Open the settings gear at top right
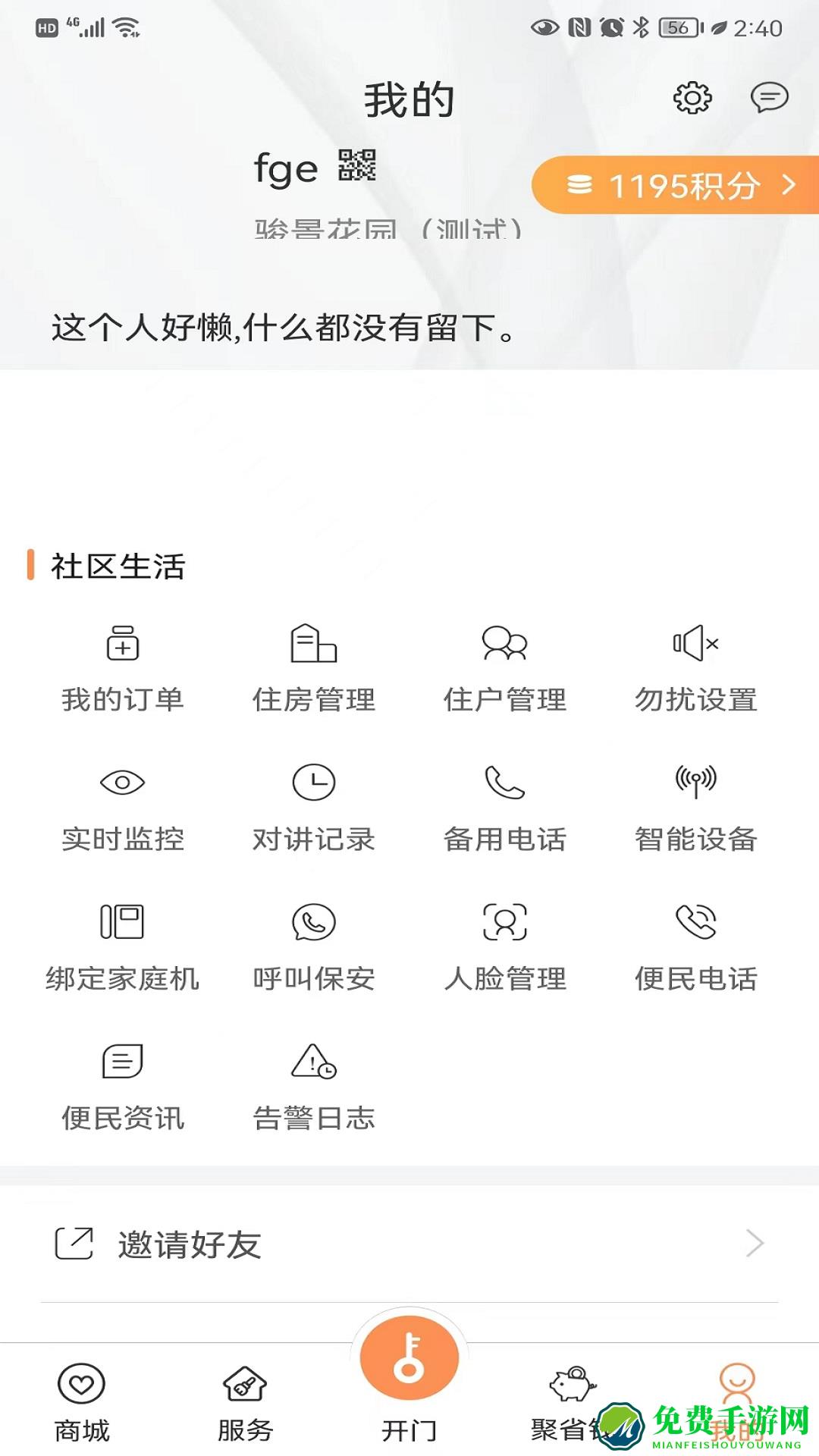The height and width of the screenshot is (1456, 819). coord(692,97)
